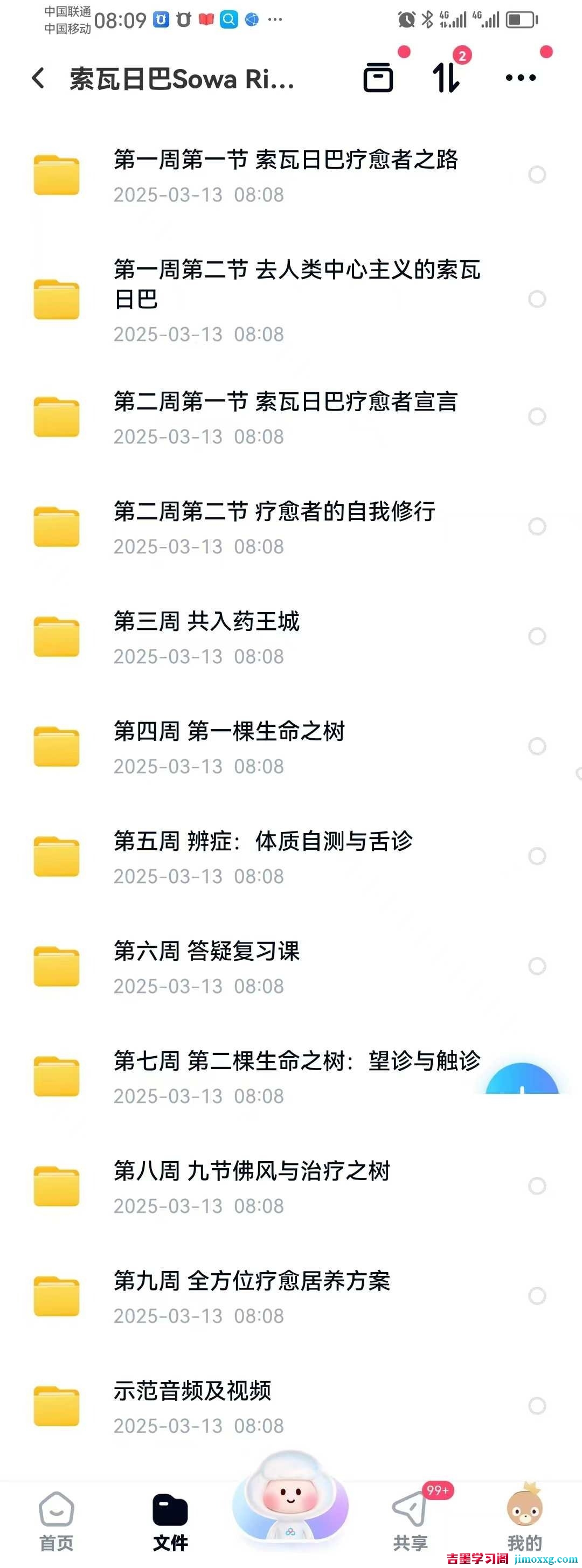Tap the blue floating add button
This screenshot has height=1568, width=582.
coord(522,1081)
